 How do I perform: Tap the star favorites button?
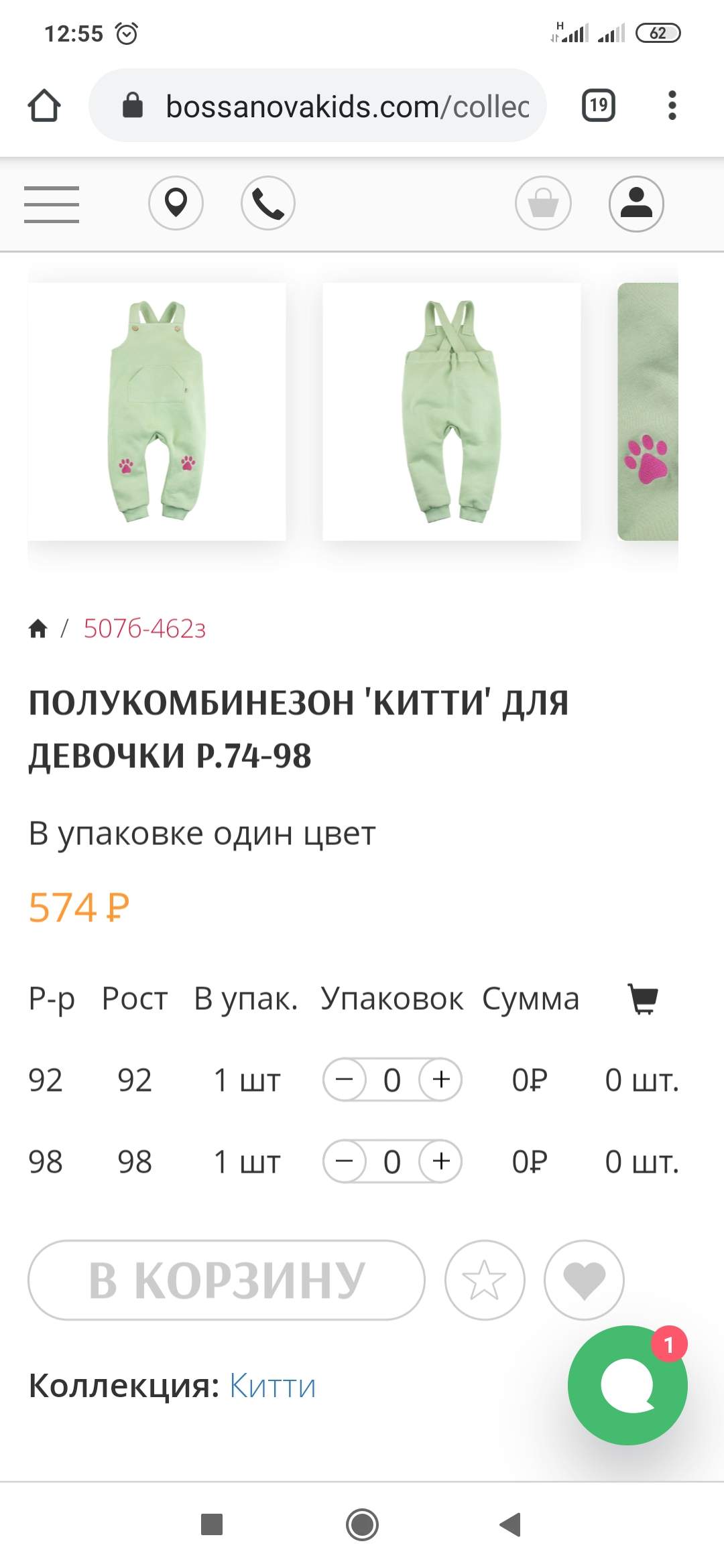485,1280
